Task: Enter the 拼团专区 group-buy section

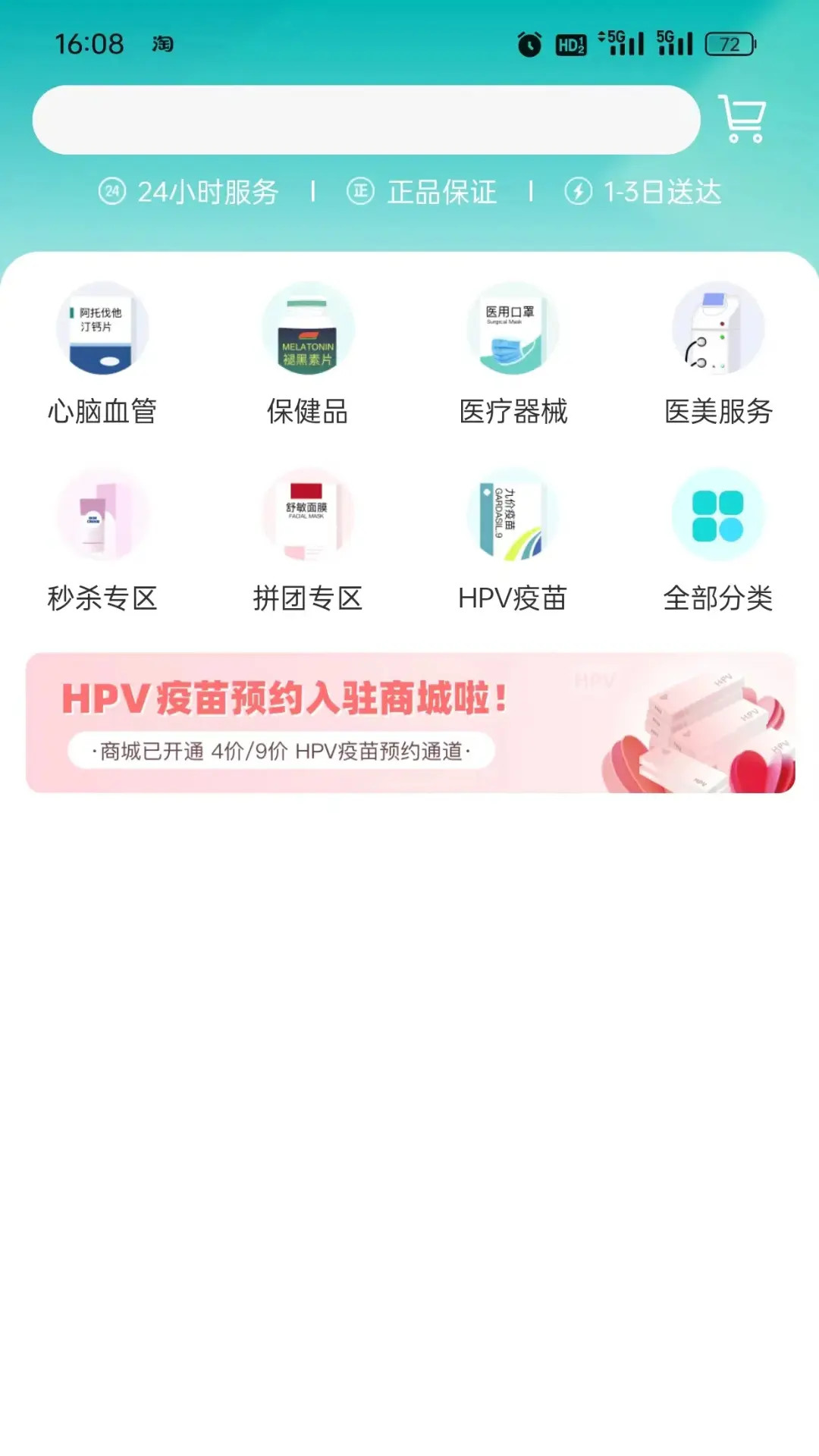Action: pyautogui.click(x=309, y=542)
